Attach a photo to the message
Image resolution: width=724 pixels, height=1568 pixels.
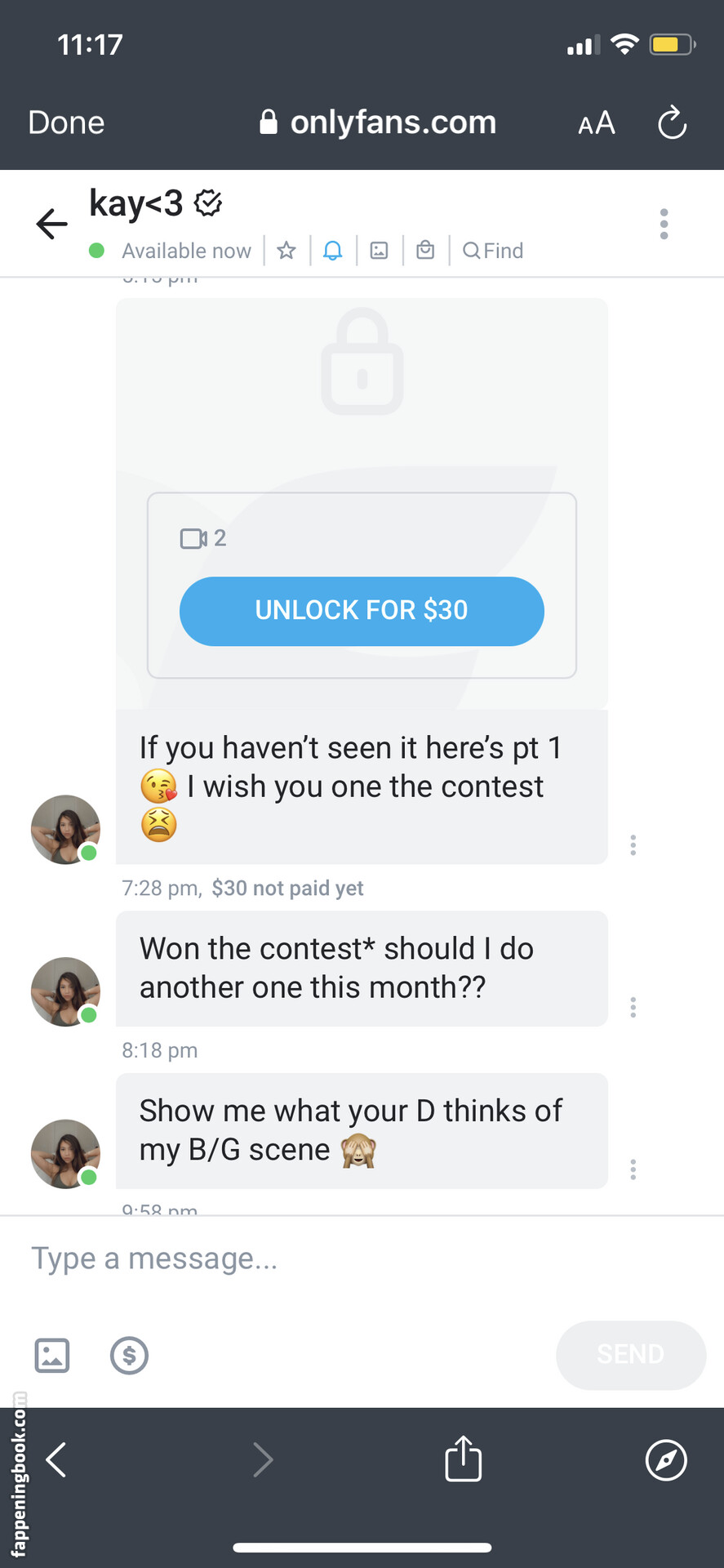point(52,1356)
